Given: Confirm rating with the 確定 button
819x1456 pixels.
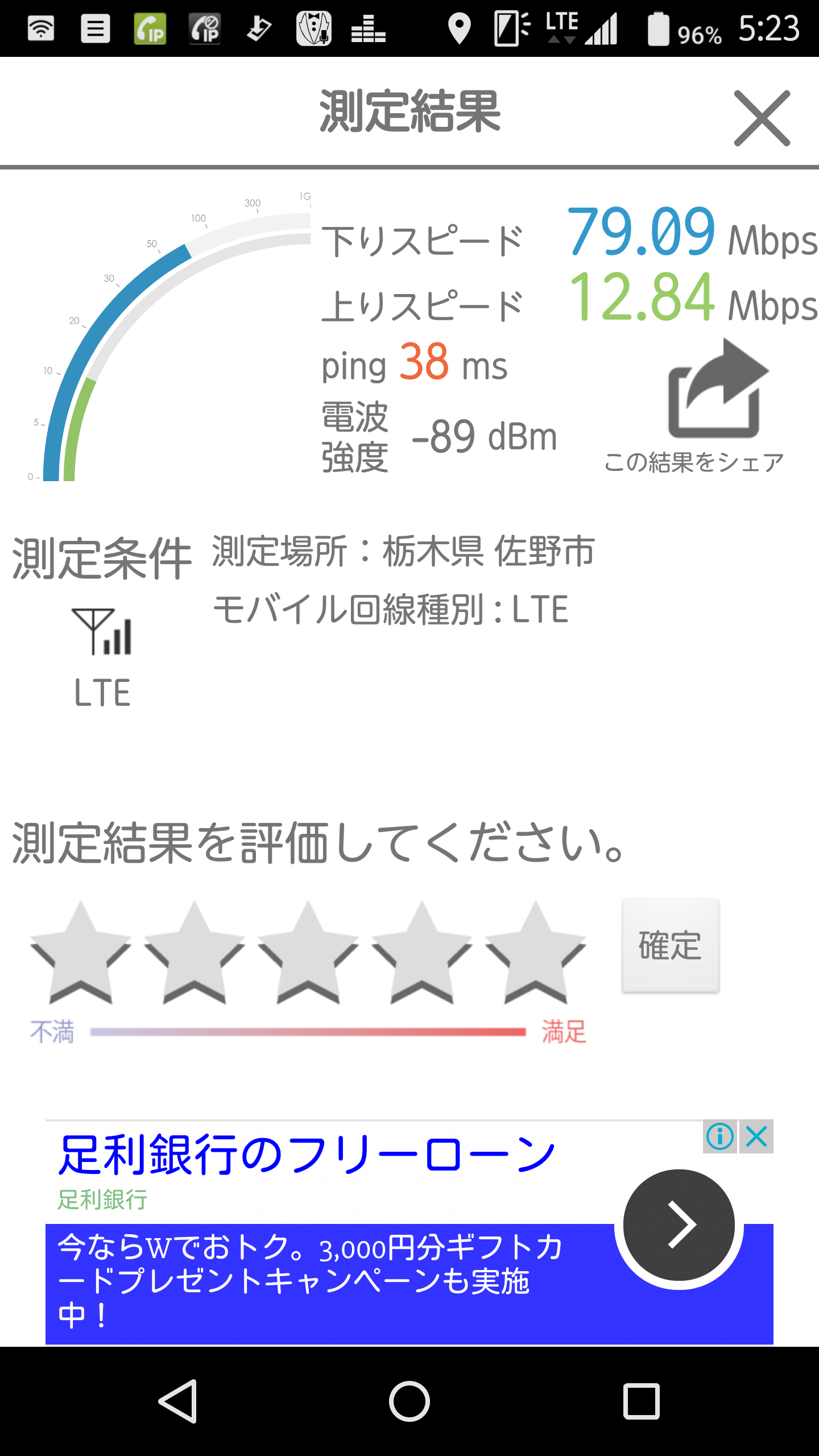Looking at the screenshot, I should pos(670,946).
